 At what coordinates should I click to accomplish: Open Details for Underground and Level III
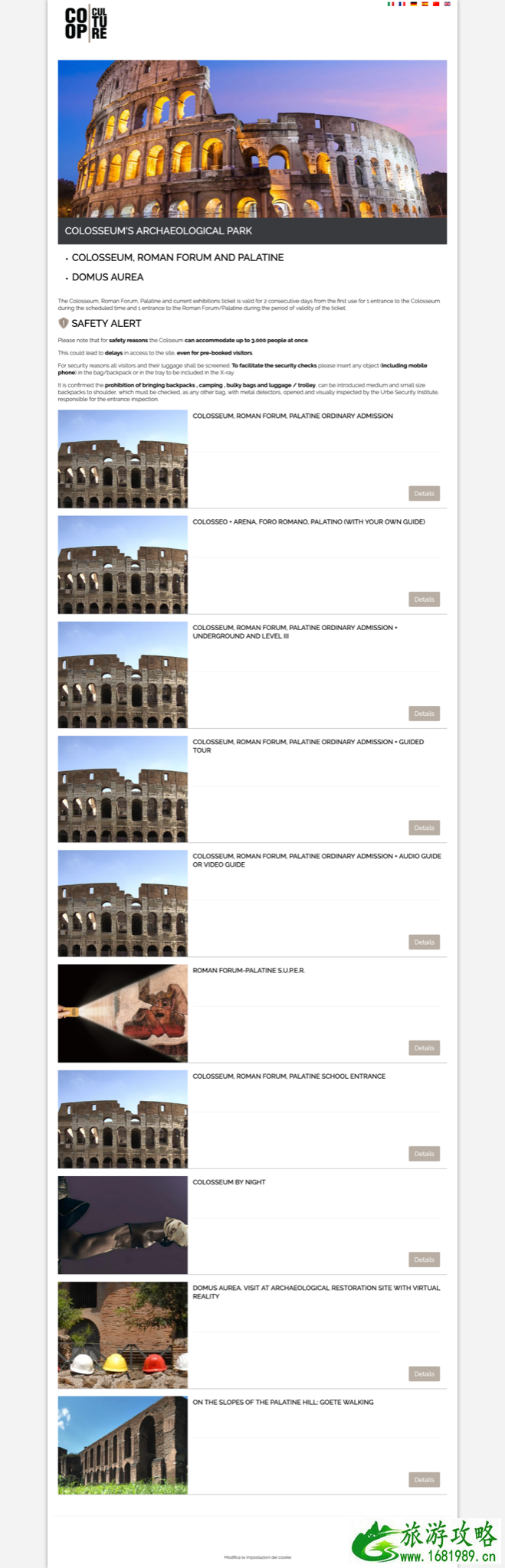click(424, 714)
